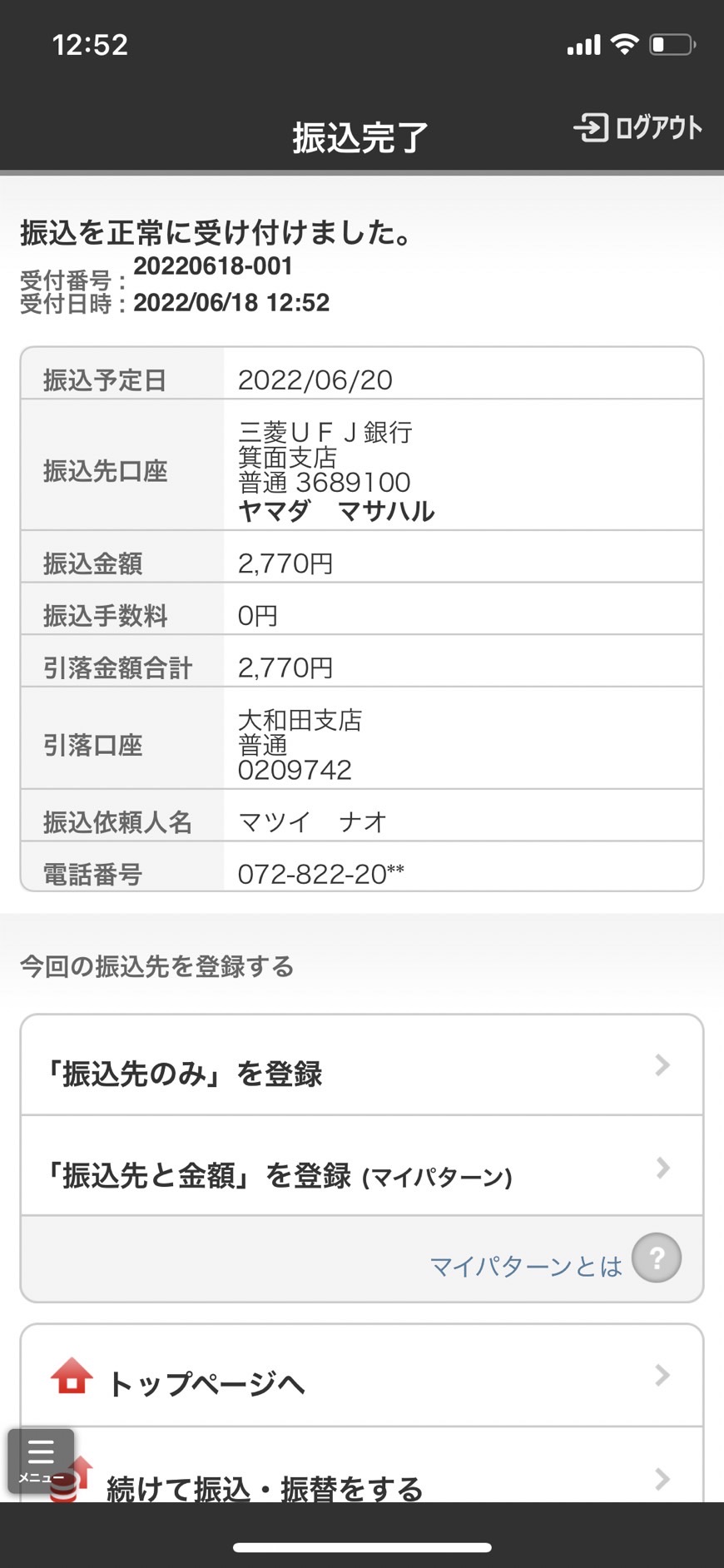Open the マイパターンとは help link
The width and height of the screenshot is (724, 1568).
coord(555,1258)
